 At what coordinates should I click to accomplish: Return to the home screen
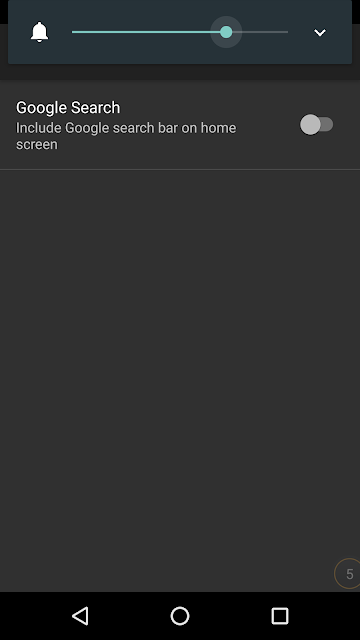coord(180,616)
